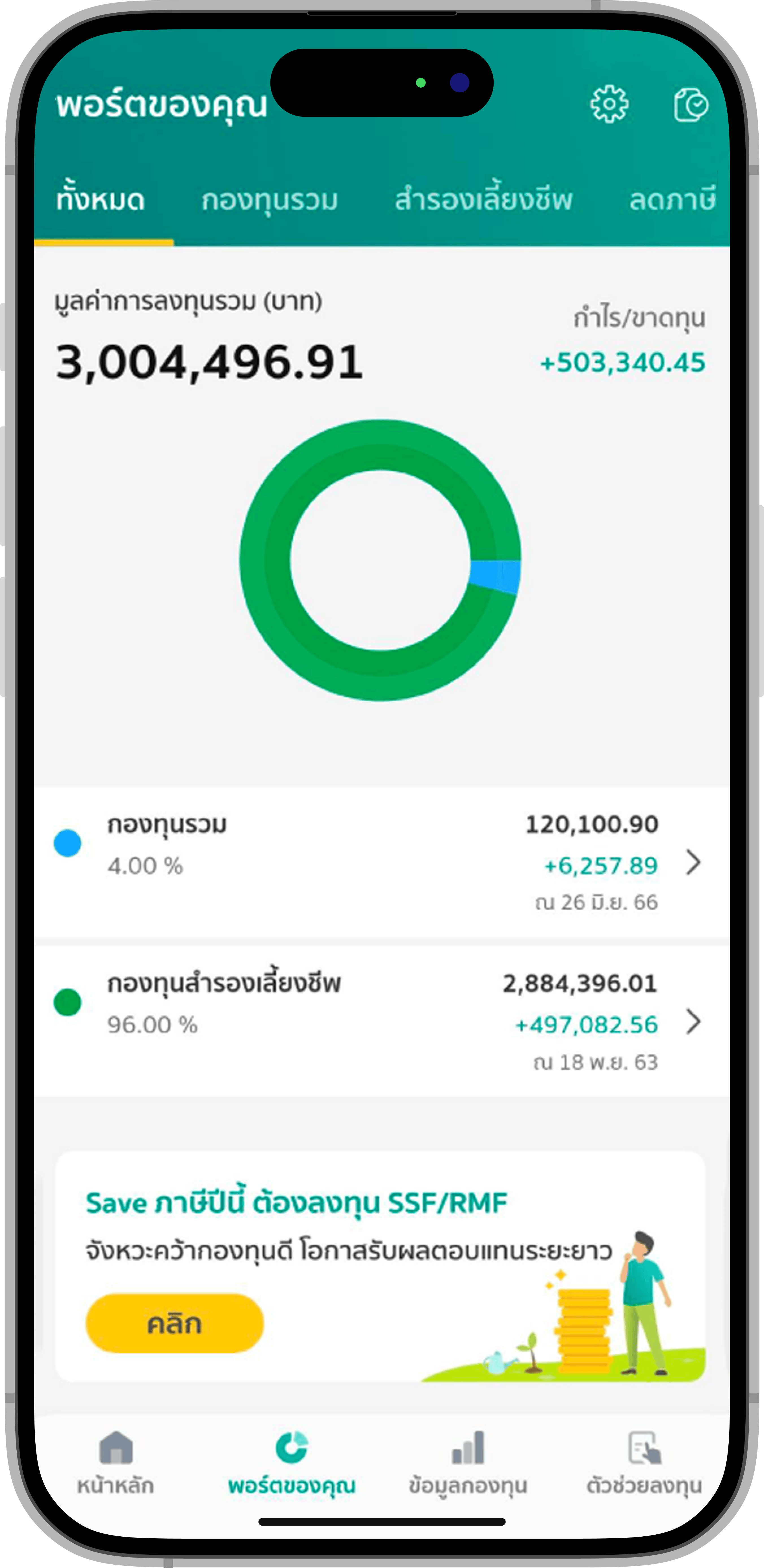Screen dimensions: 764x1568
Task: Switch to the กองทุนรวม top tab
Action: pos(269,200)
